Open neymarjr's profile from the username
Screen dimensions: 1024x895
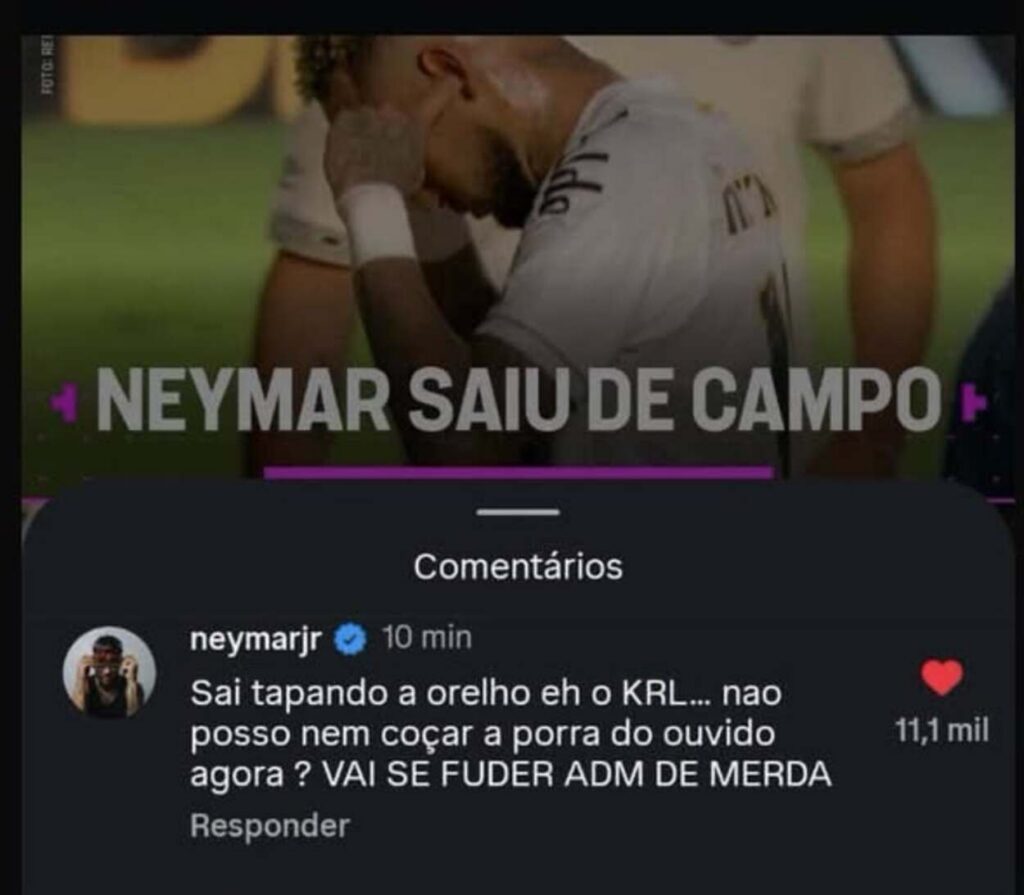(255, 638)
